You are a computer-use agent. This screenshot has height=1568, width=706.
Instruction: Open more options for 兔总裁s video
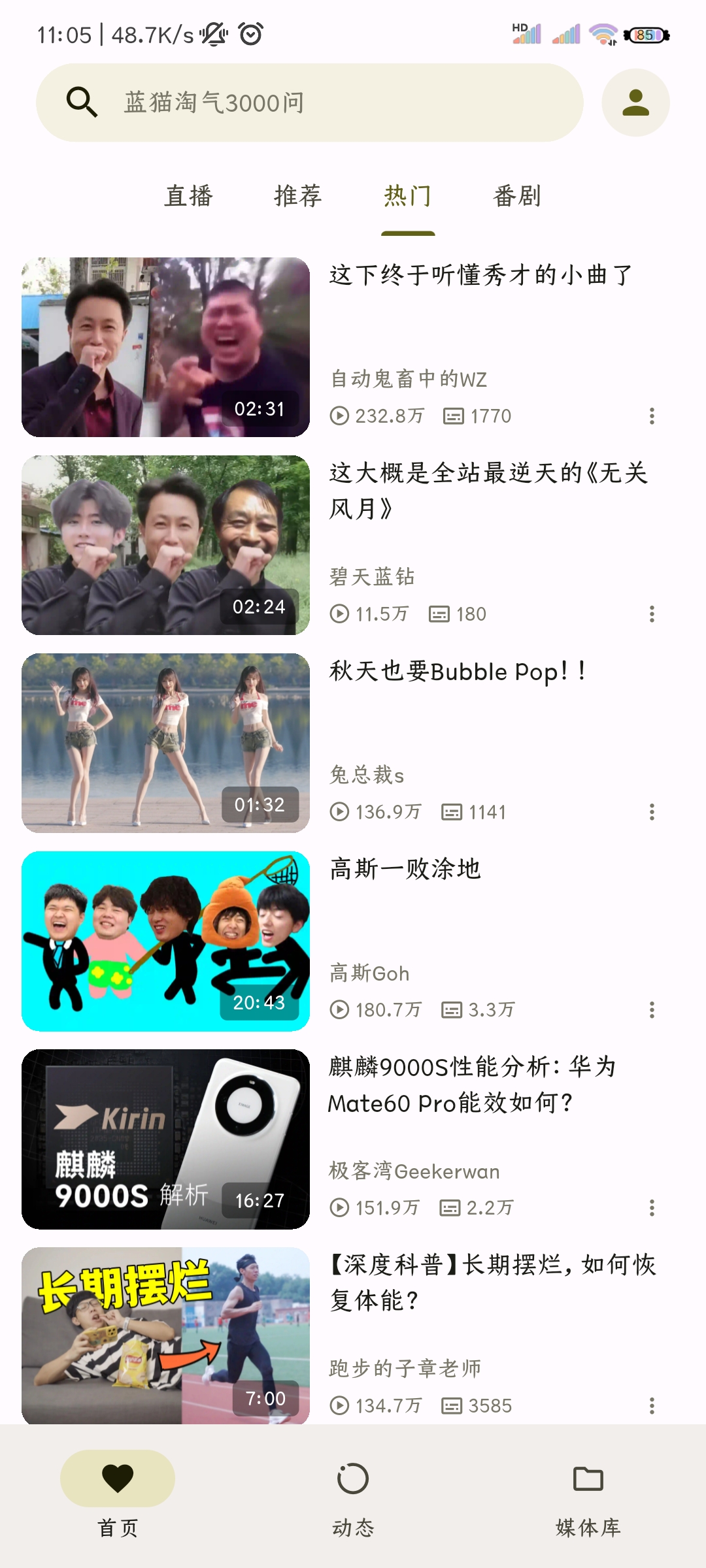(x=652, y=812)
